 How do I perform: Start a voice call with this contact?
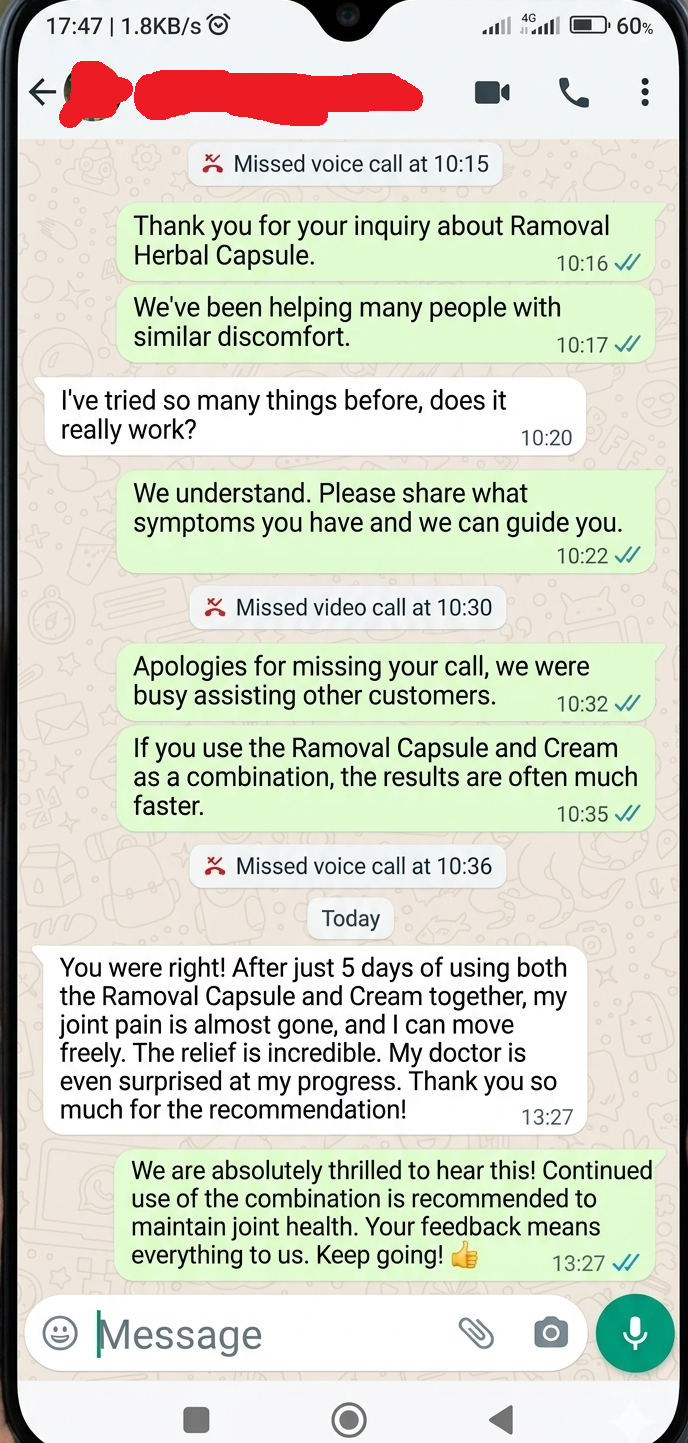(573, 93)
